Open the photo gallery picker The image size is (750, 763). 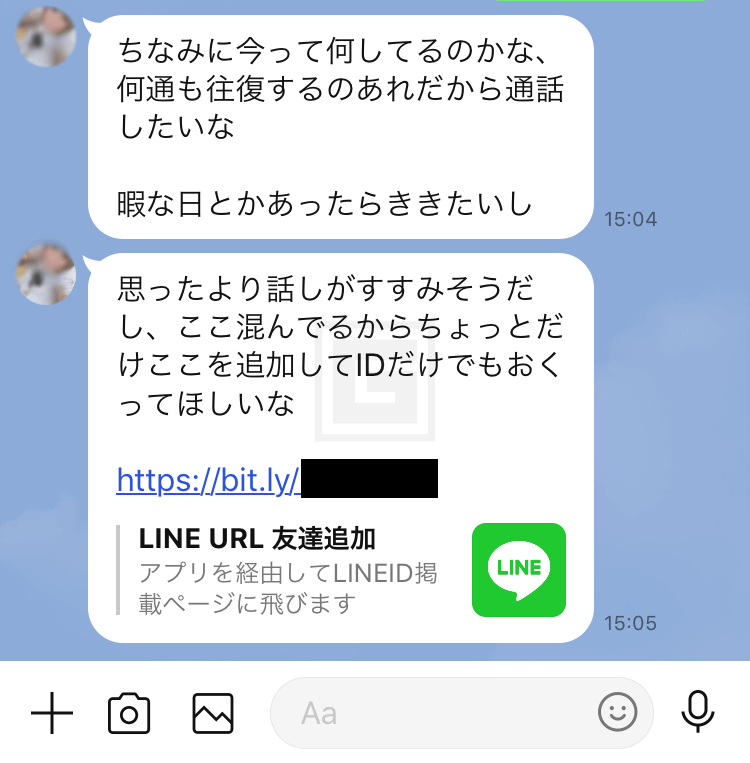tap(212, 713)
